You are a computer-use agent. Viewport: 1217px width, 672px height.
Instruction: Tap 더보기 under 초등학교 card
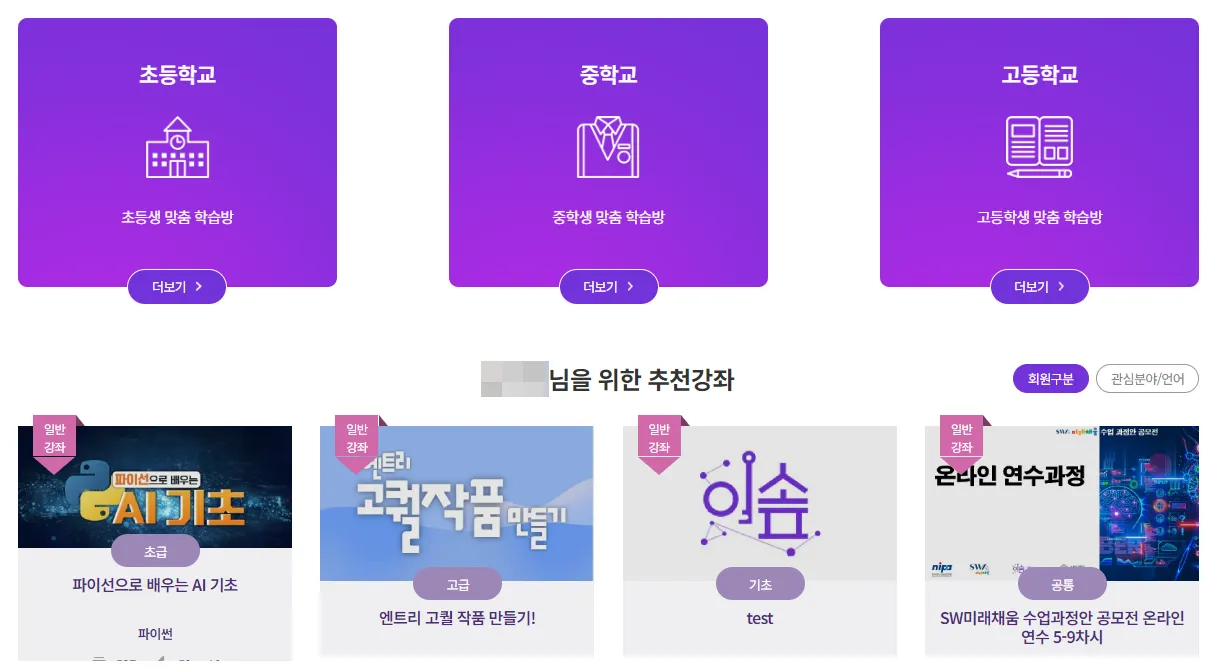177,287
